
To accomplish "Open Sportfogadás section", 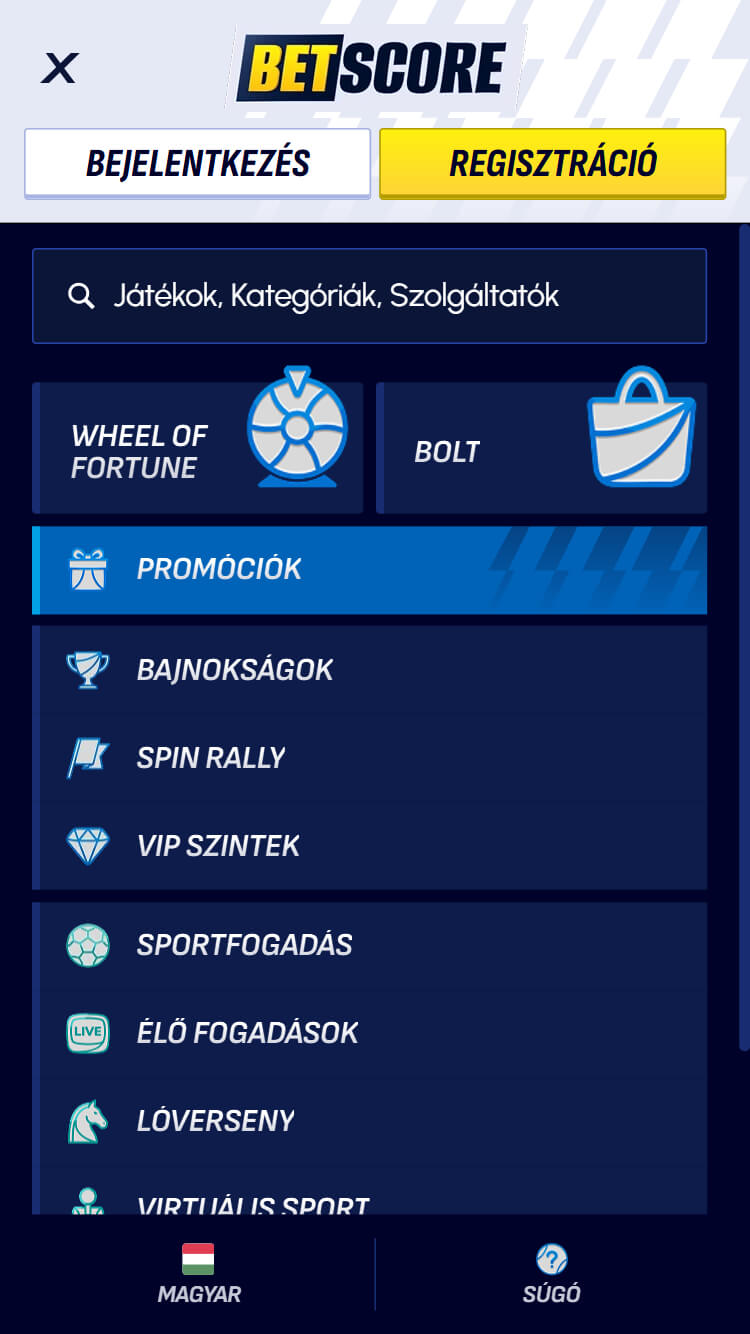I will 369,945.
